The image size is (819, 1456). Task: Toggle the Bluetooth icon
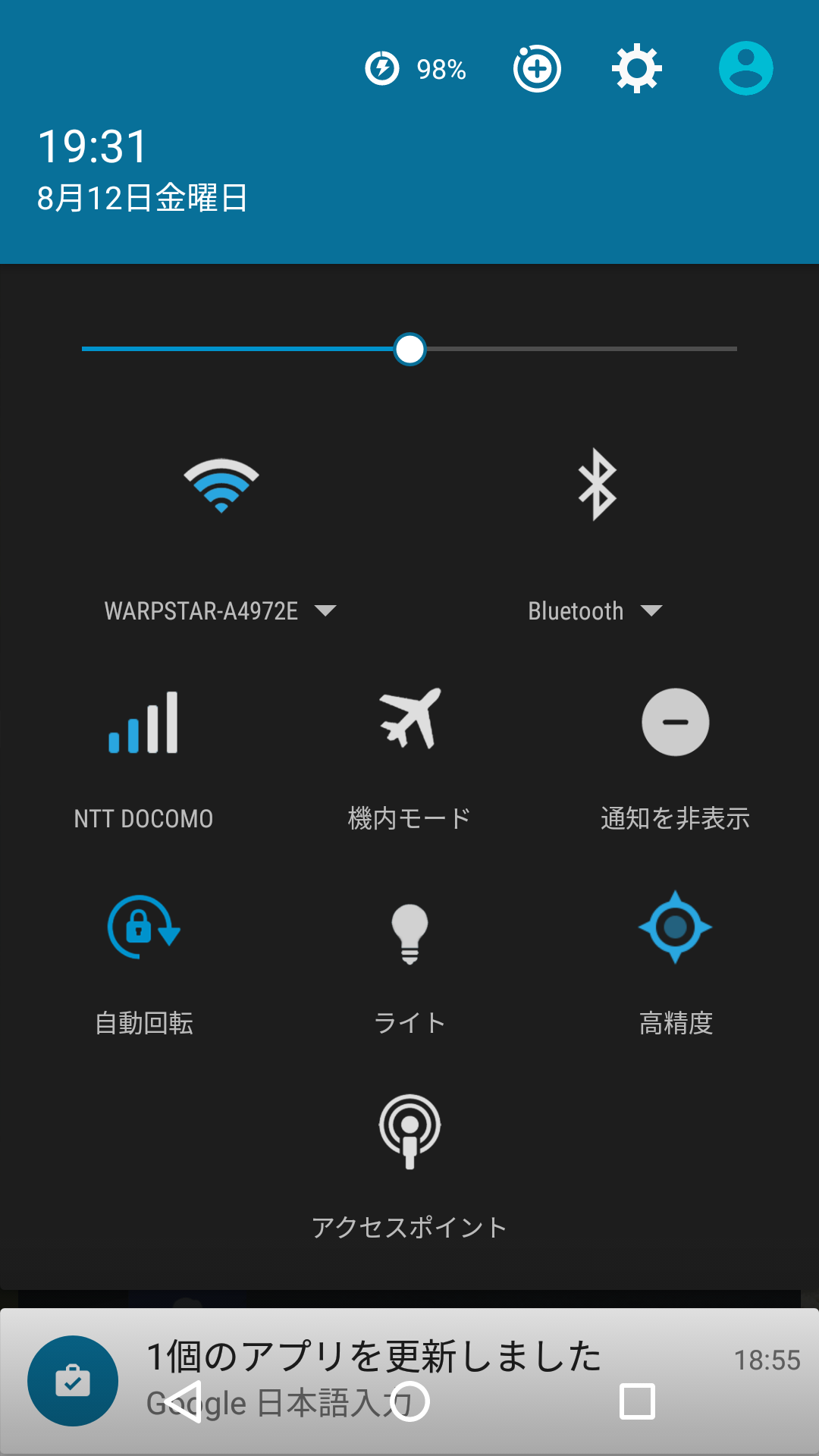click(x=598, y=484)
